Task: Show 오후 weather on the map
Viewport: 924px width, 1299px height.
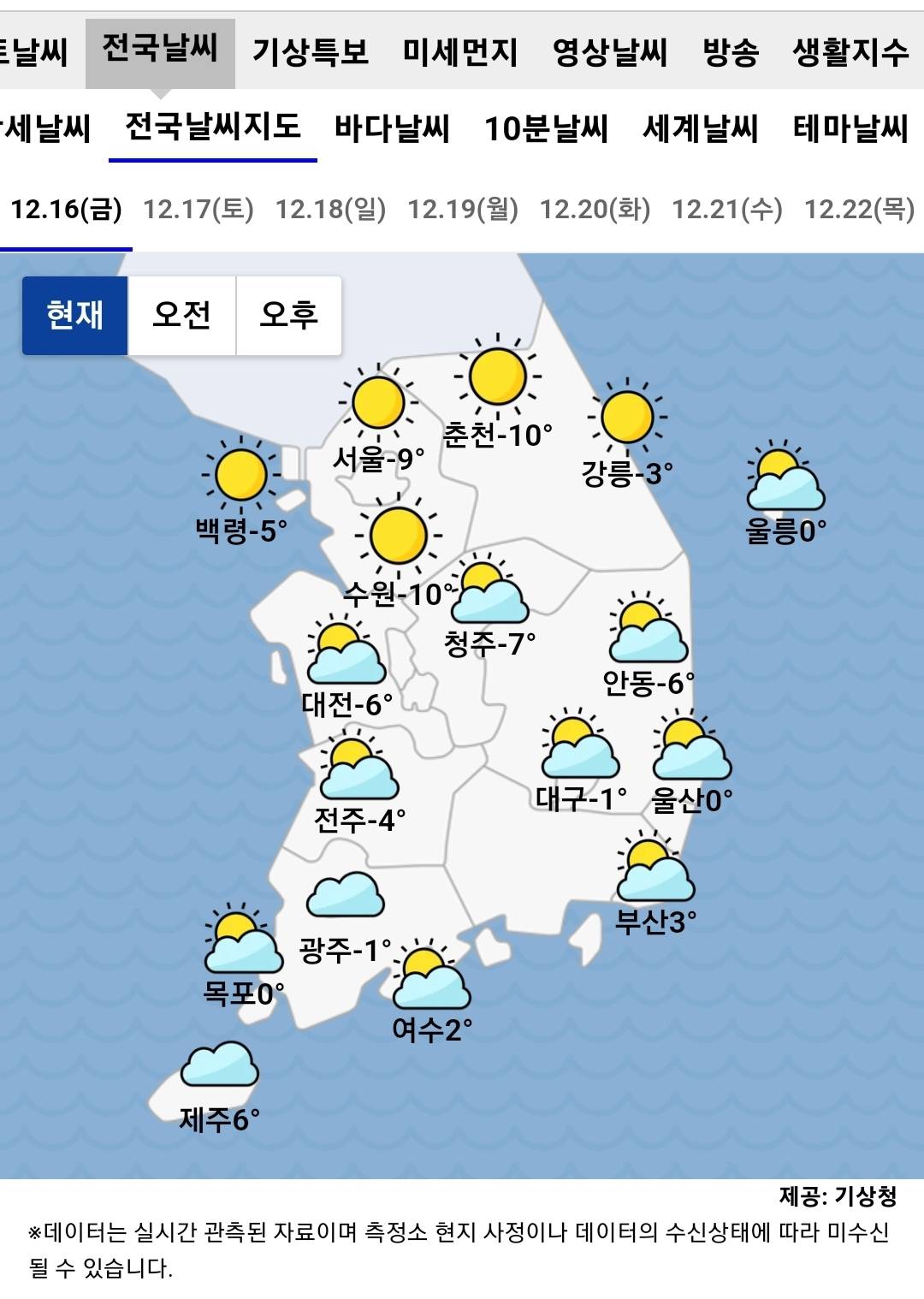Action: pyautogui.click(x=288, y=315)
